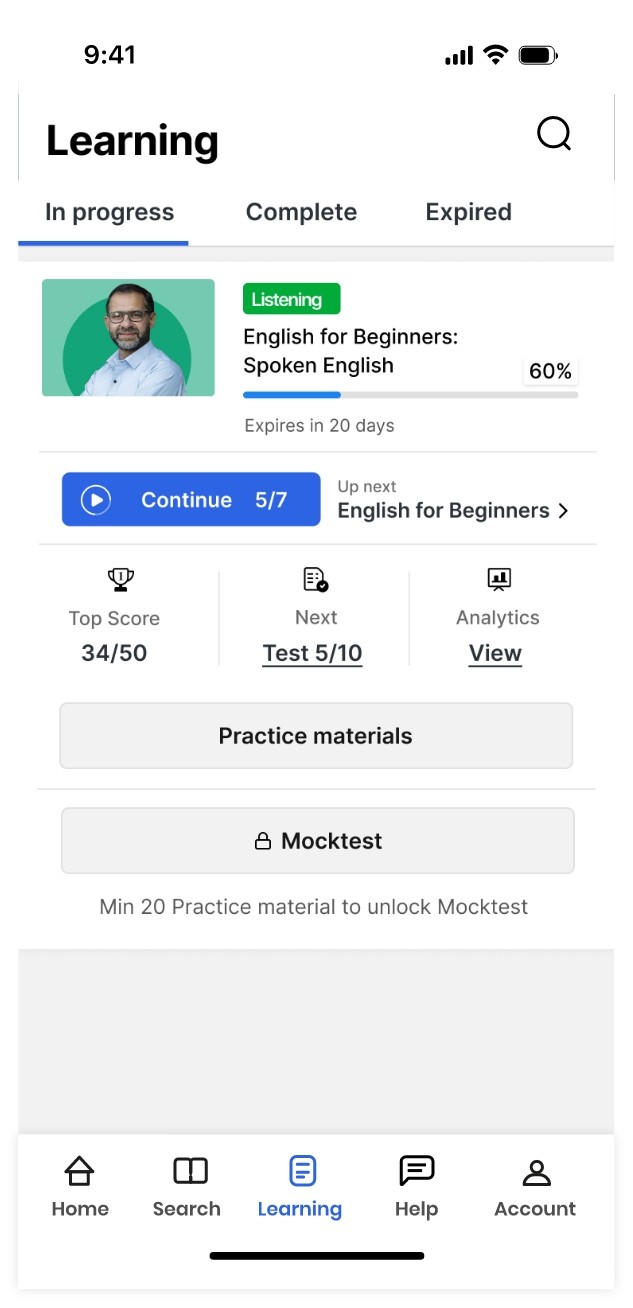Go to the Account tab
Image resolution: width=633 pixels, height=1308 pixels.
535,1187
